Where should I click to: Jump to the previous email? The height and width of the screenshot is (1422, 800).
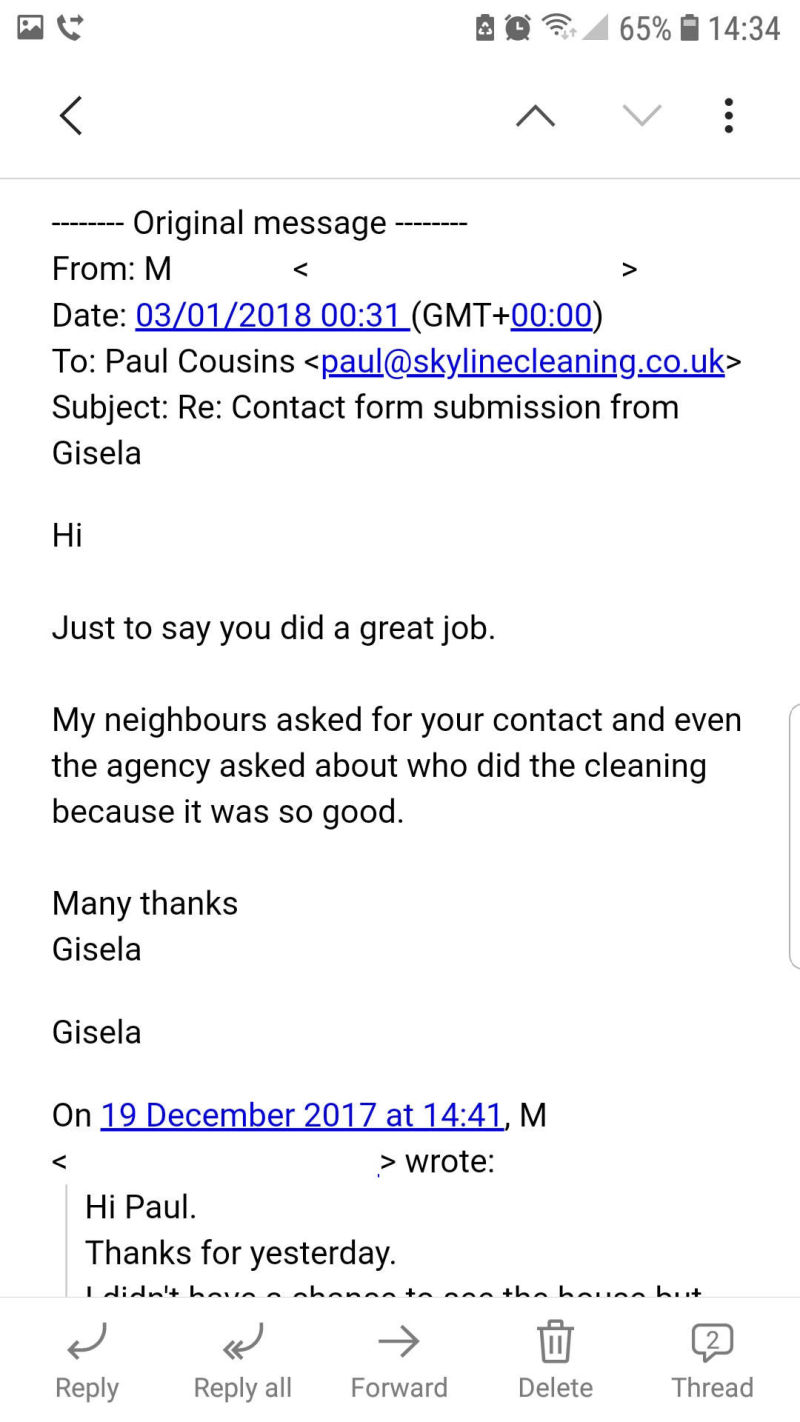point(535,116)
